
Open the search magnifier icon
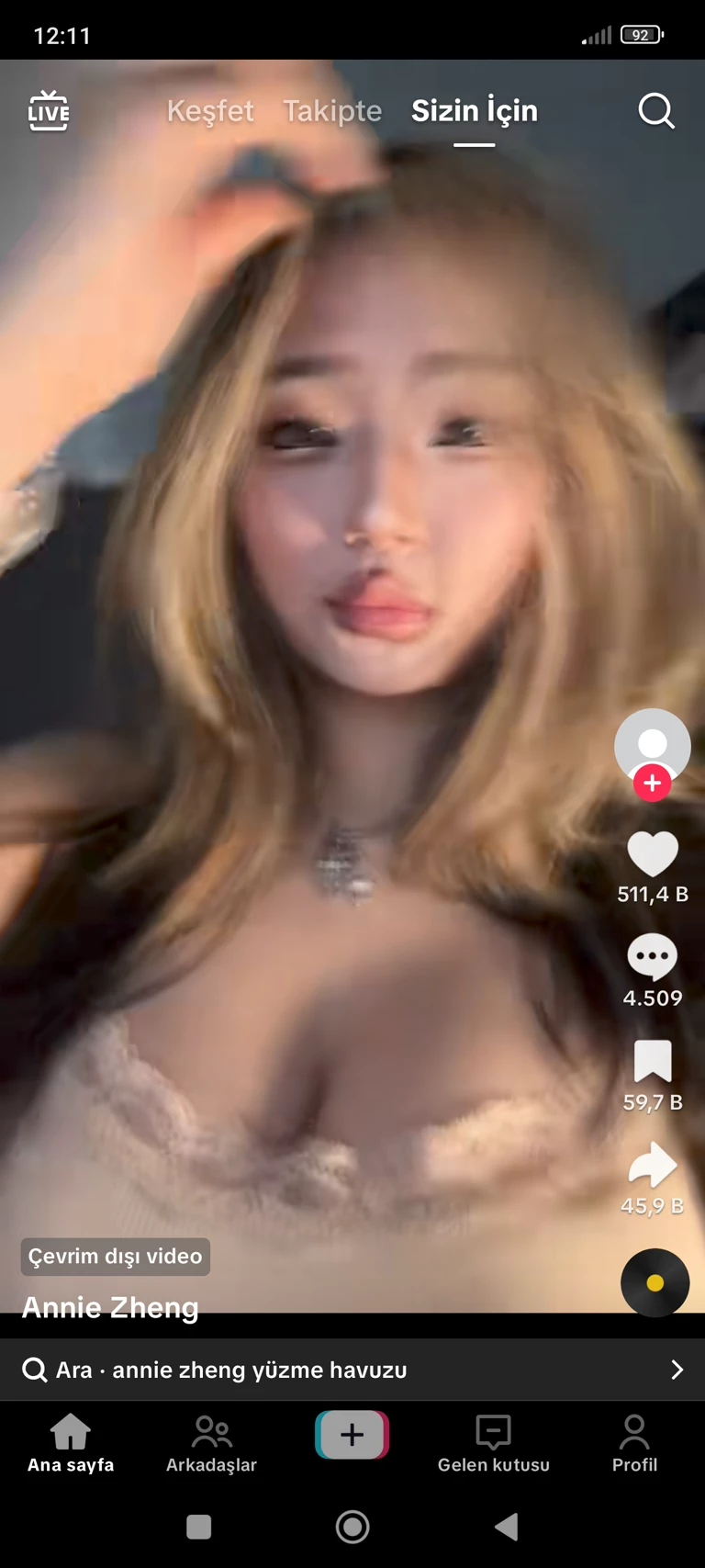(x=655, y=111)
